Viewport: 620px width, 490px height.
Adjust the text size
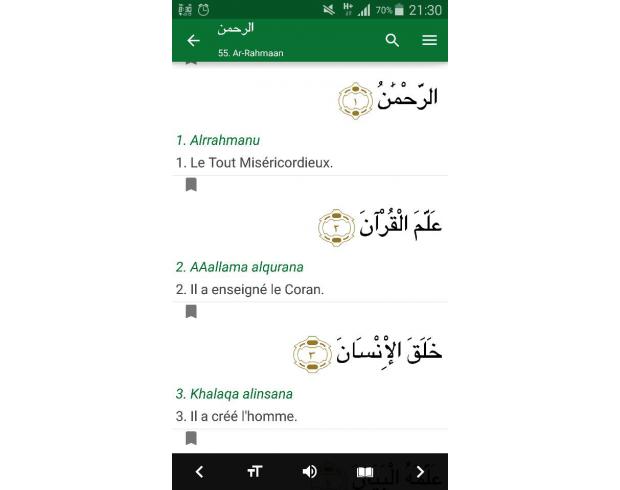tap(254, 472)
